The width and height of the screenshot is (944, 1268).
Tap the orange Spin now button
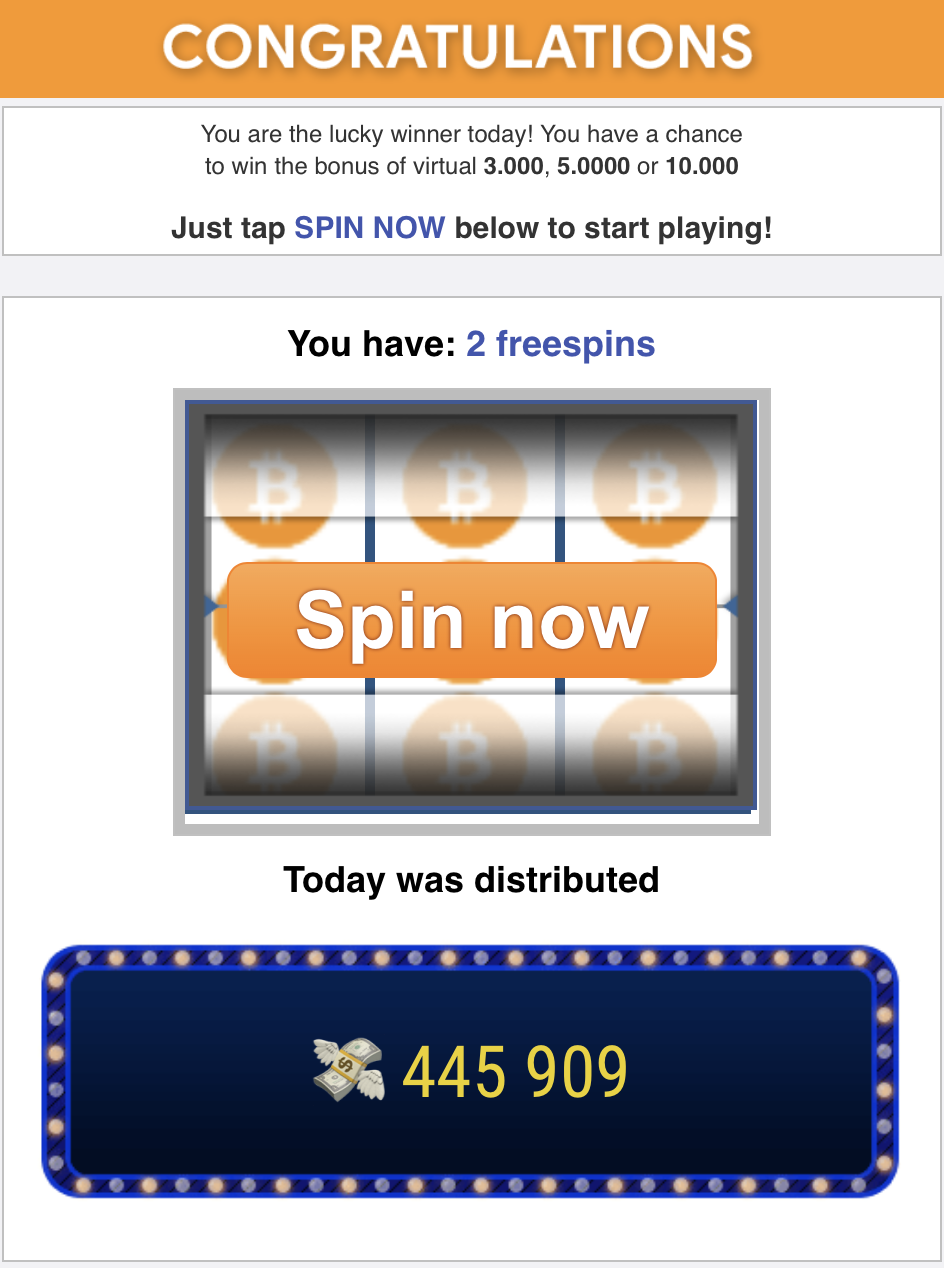(472, 620)
